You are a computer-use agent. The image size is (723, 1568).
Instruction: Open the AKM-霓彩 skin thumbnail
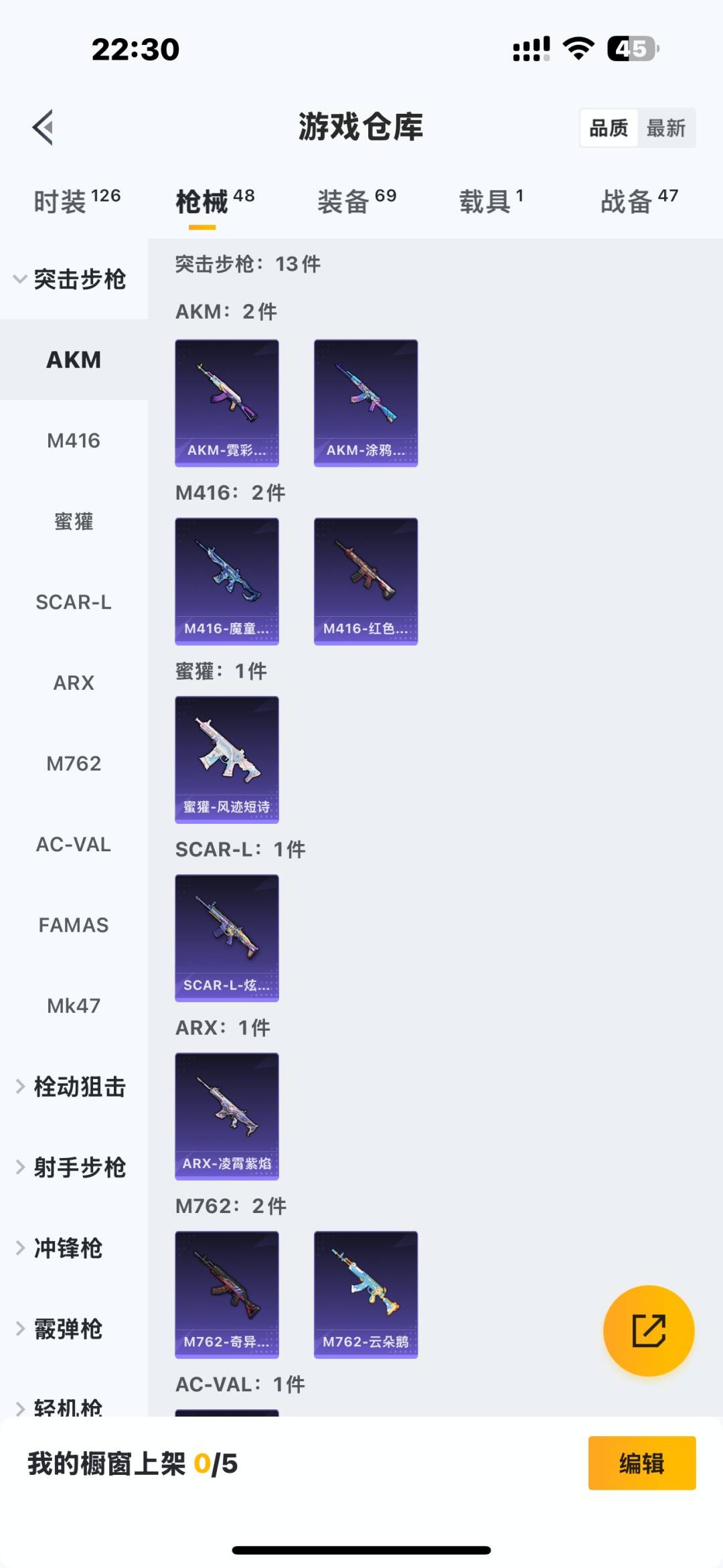tap(226, 401)
